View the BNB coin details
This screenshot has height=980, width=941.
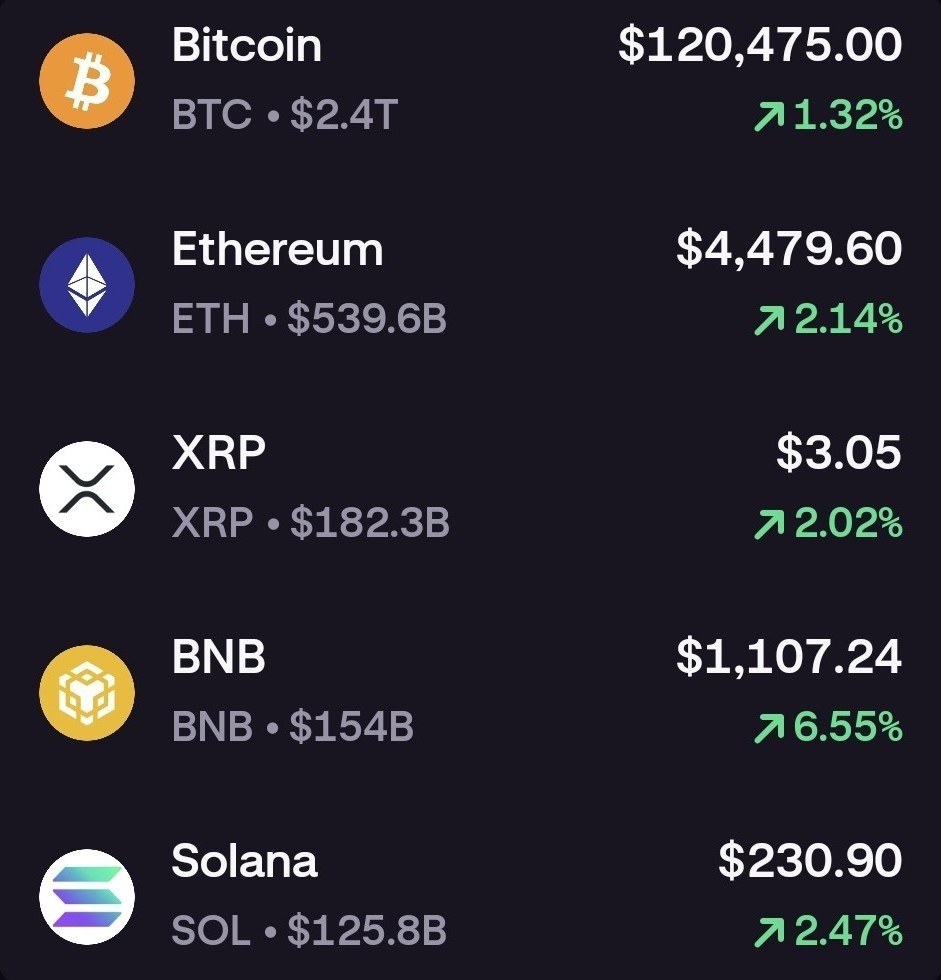(470, 692)
